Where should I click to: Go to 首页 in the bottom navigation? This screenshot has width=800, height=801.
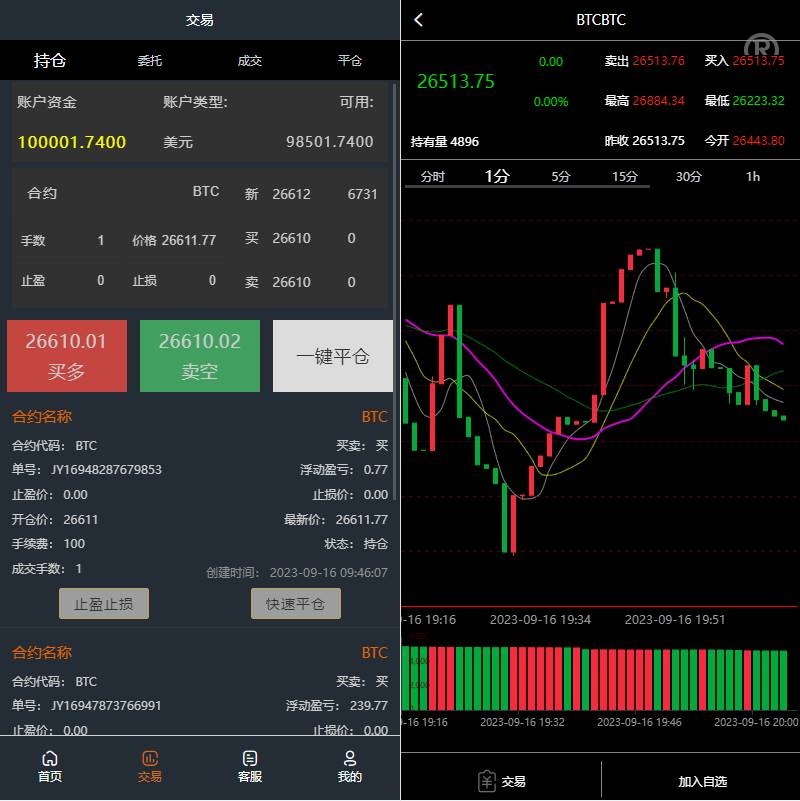(50, 767)
